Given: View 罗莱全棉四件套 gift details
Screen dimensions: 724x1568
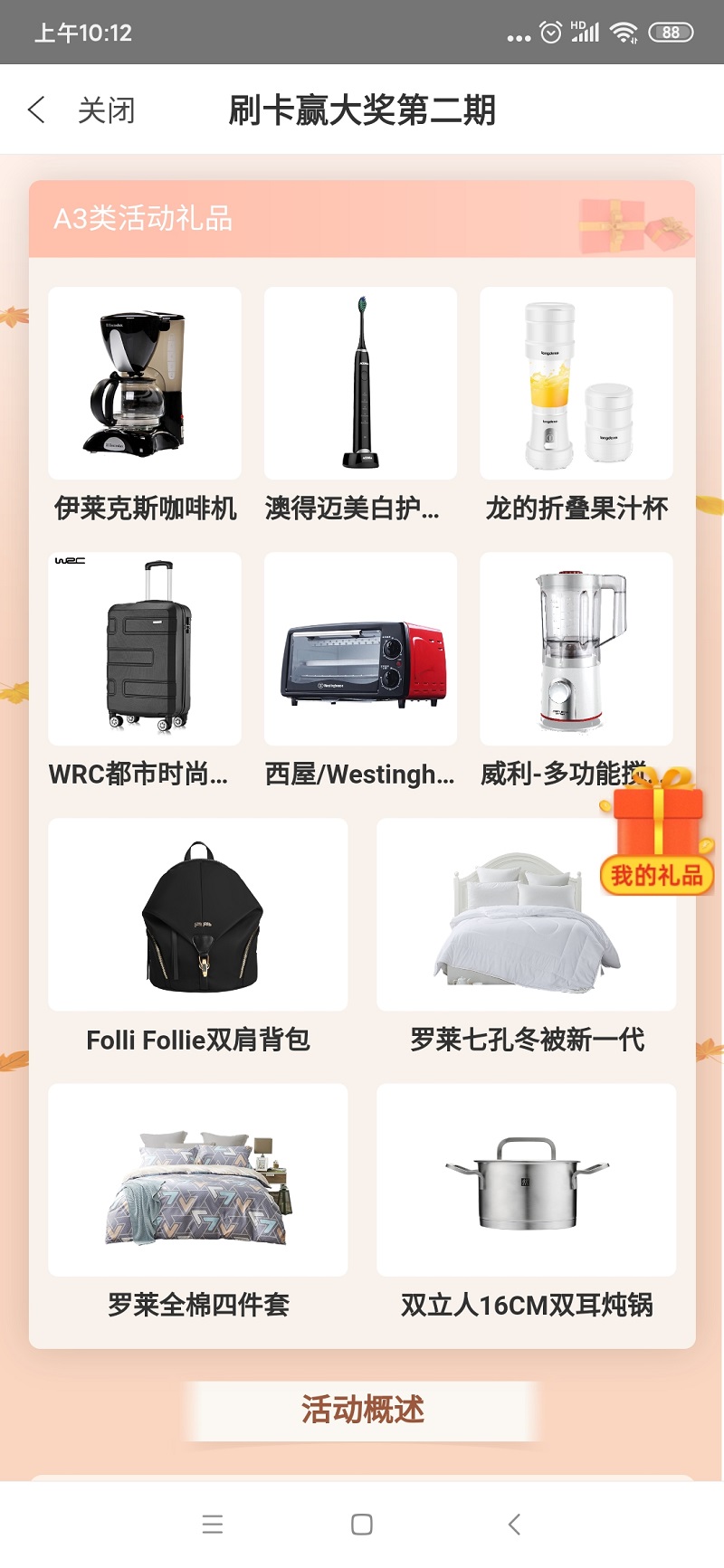Looking at the screenshot, I should (198, 1180).
